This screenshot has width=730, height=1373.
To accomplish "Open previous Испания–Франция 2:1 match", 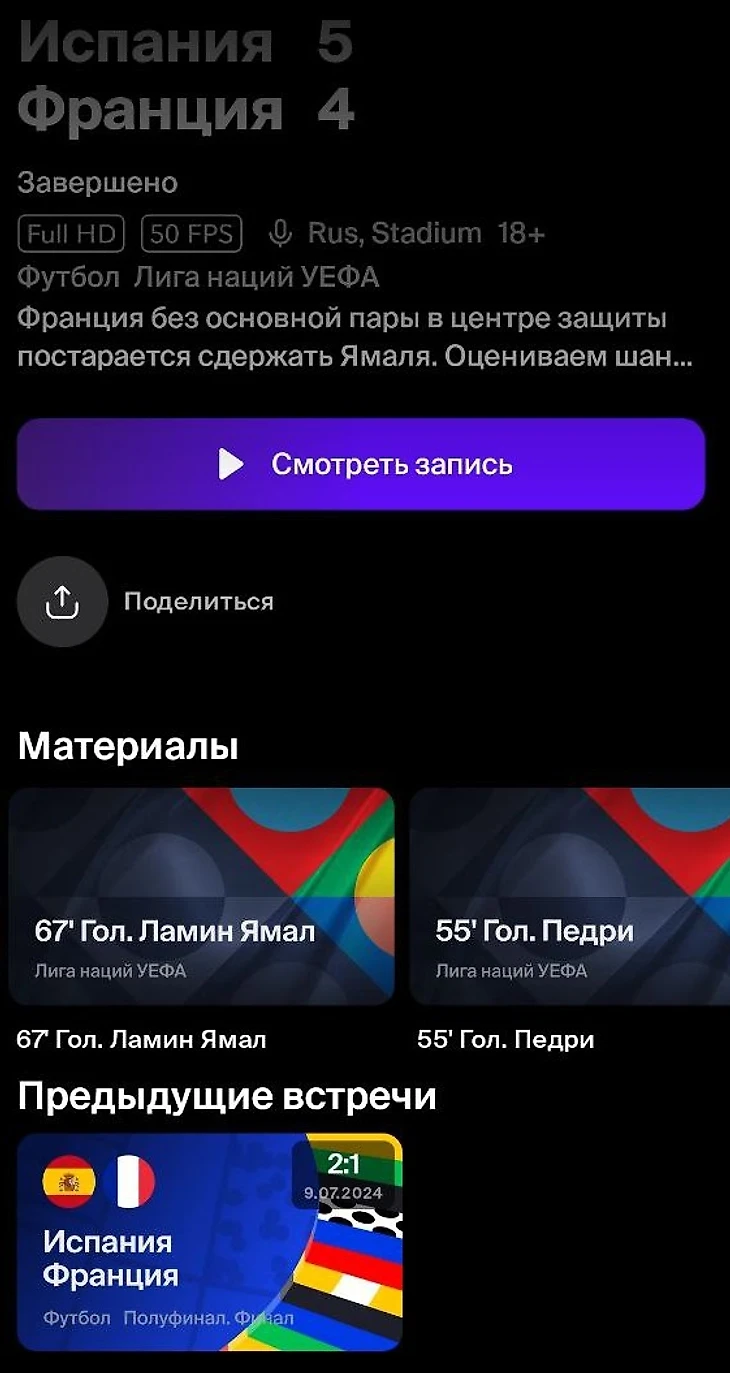I will 209,1241.
